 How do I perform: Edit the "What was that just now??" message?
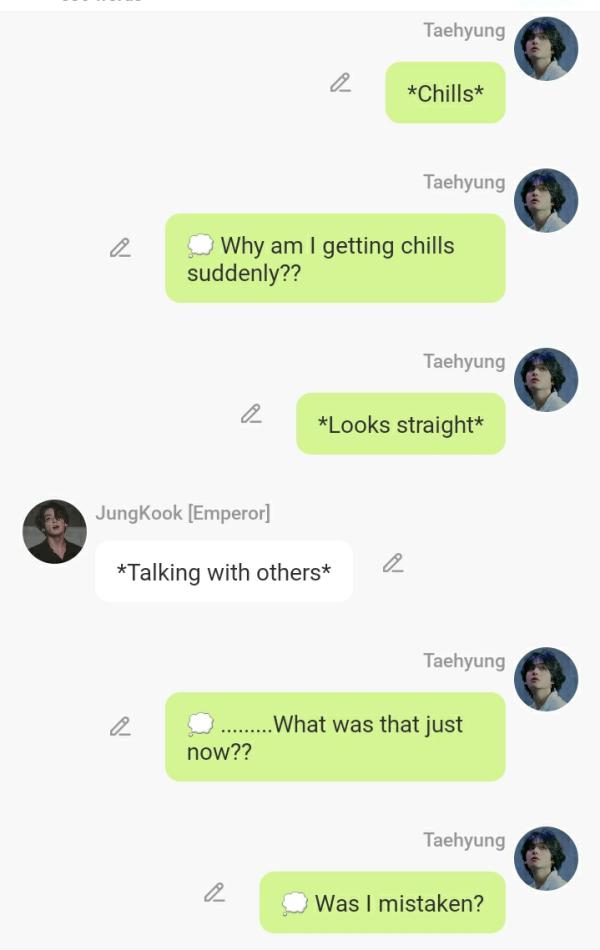click(x=120, y=726)
